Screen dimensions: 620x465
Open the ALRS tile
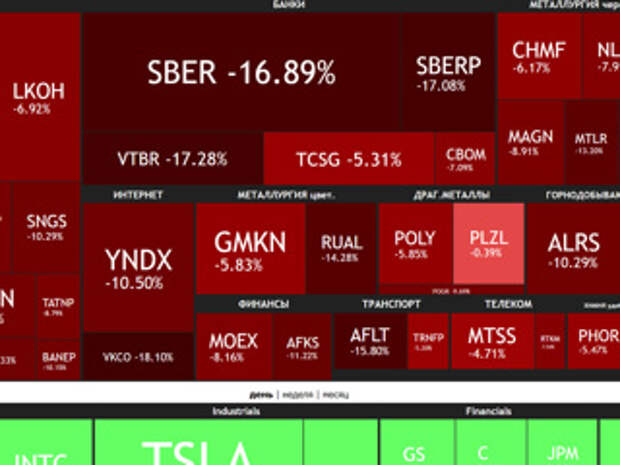[x=573, y=248]
